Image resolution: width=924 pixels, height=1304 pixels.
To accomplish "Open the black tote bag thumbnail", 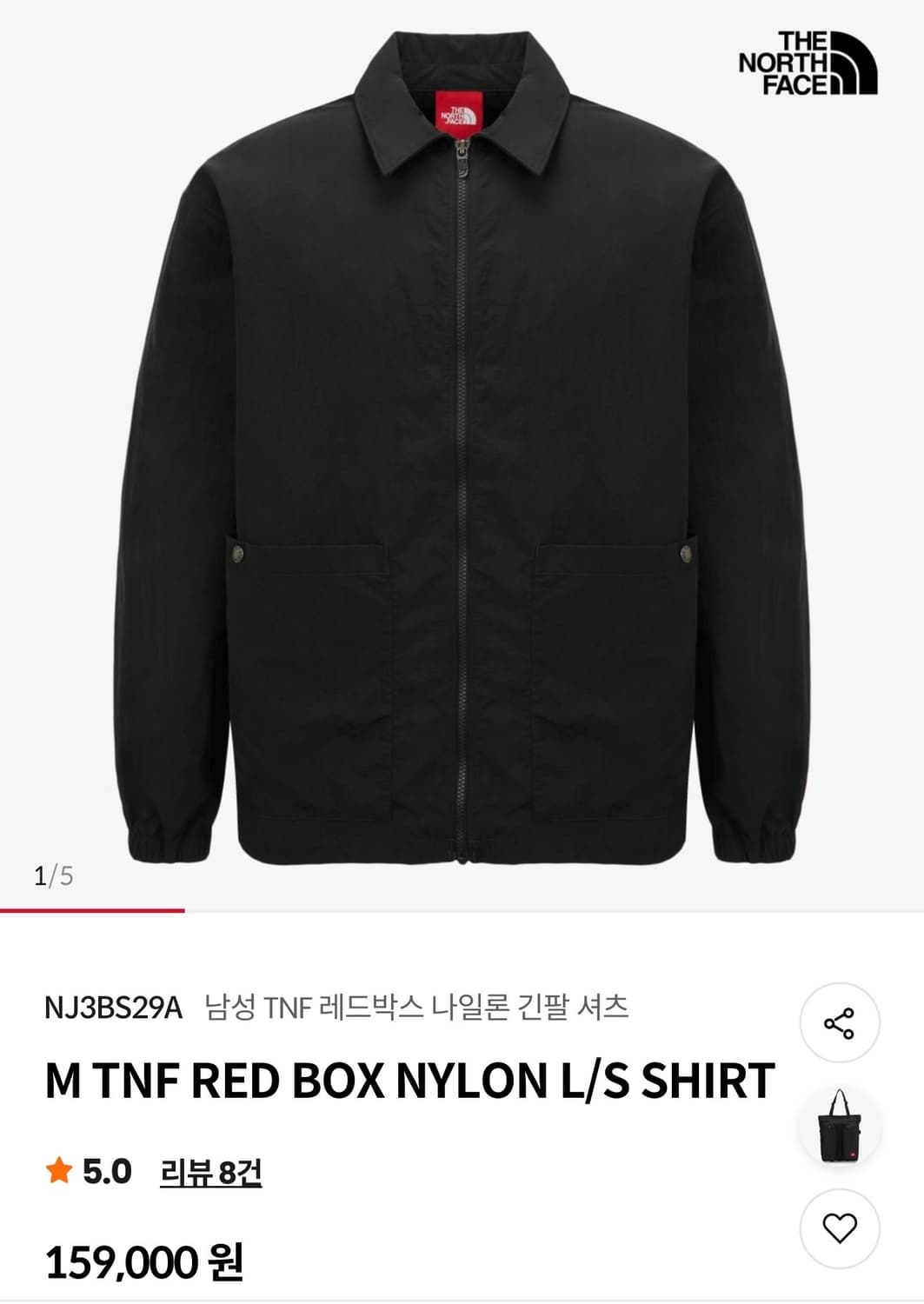I will 839,1126.
